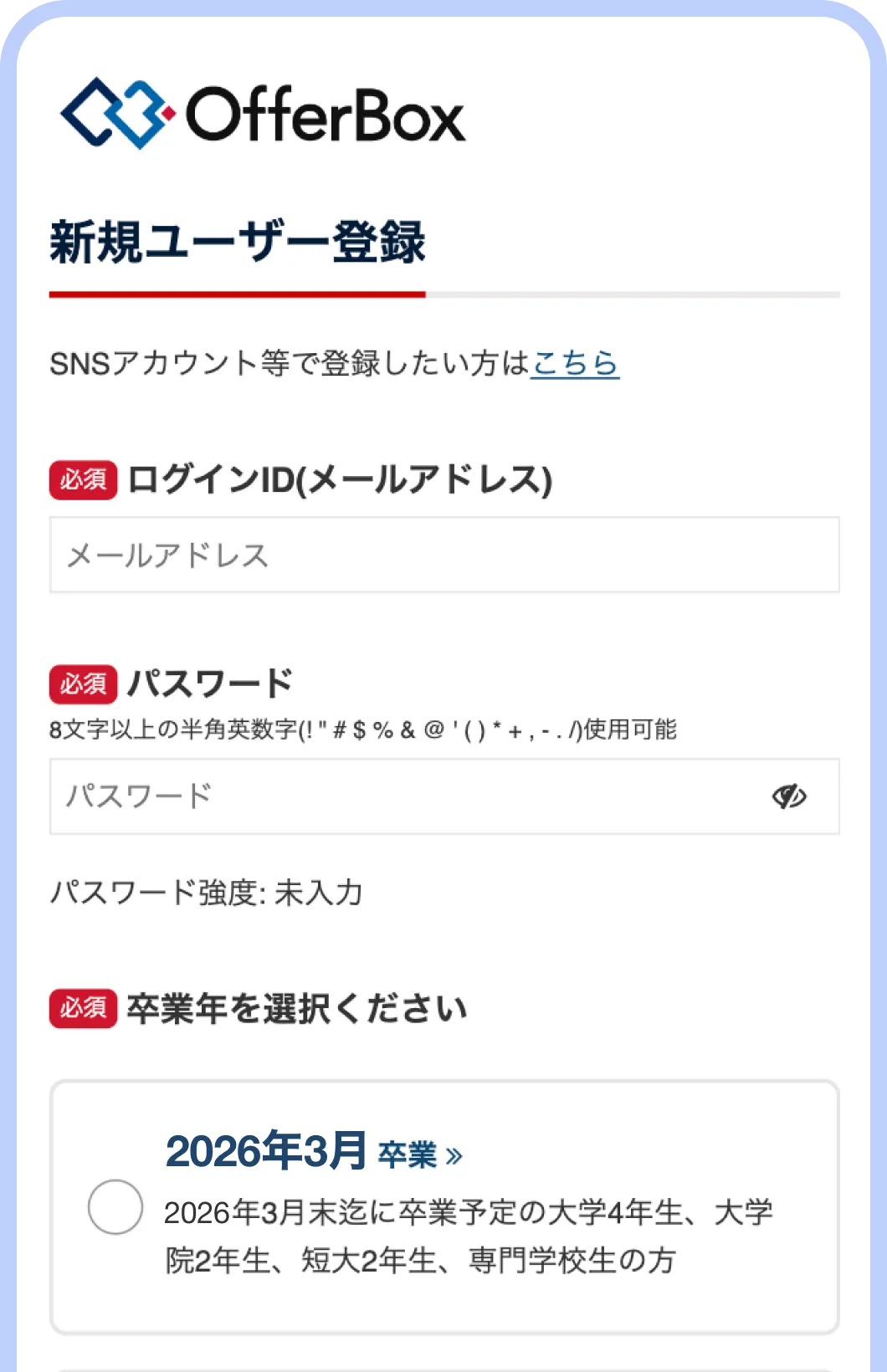Click the 必須 badge beside 卒業年を選択ください
887x1372 pixels.
click(83, 1008)
